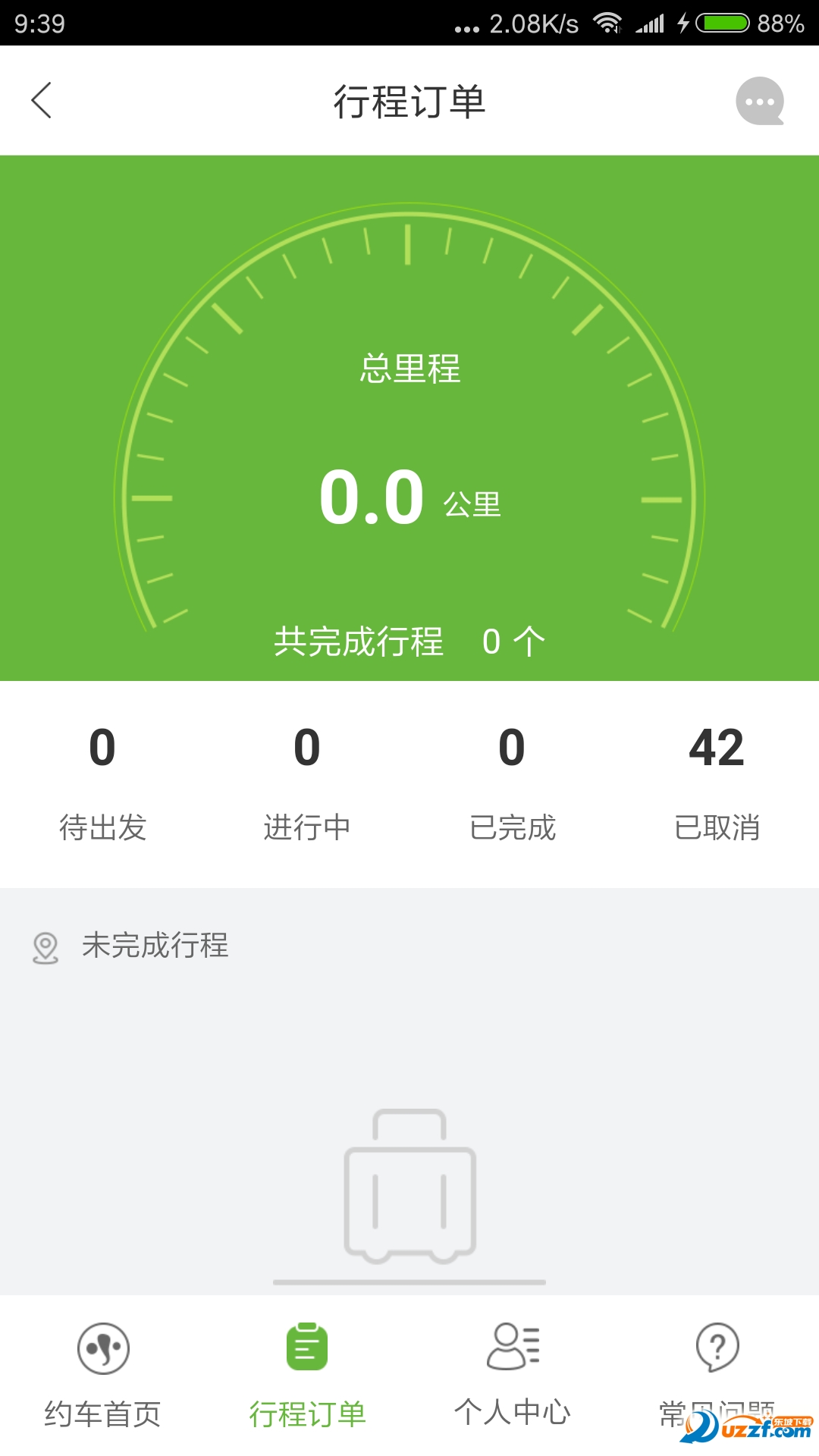The height and width of the screenshot is (1456, 819).
Task: Select the 进行中 category
Action: (x=307, y=781)
